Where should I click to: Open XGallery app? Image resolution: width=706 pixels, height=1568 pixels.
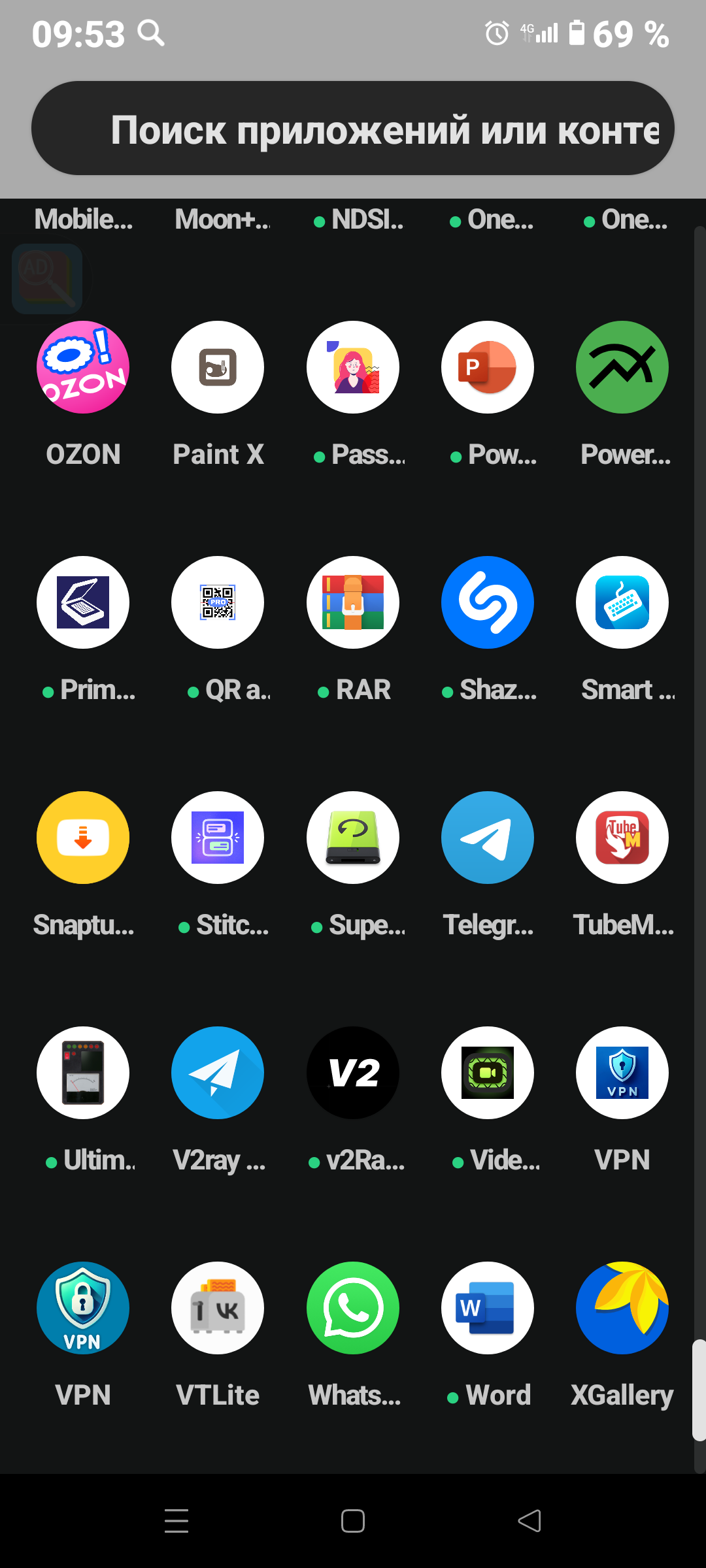coord(622,1308)
